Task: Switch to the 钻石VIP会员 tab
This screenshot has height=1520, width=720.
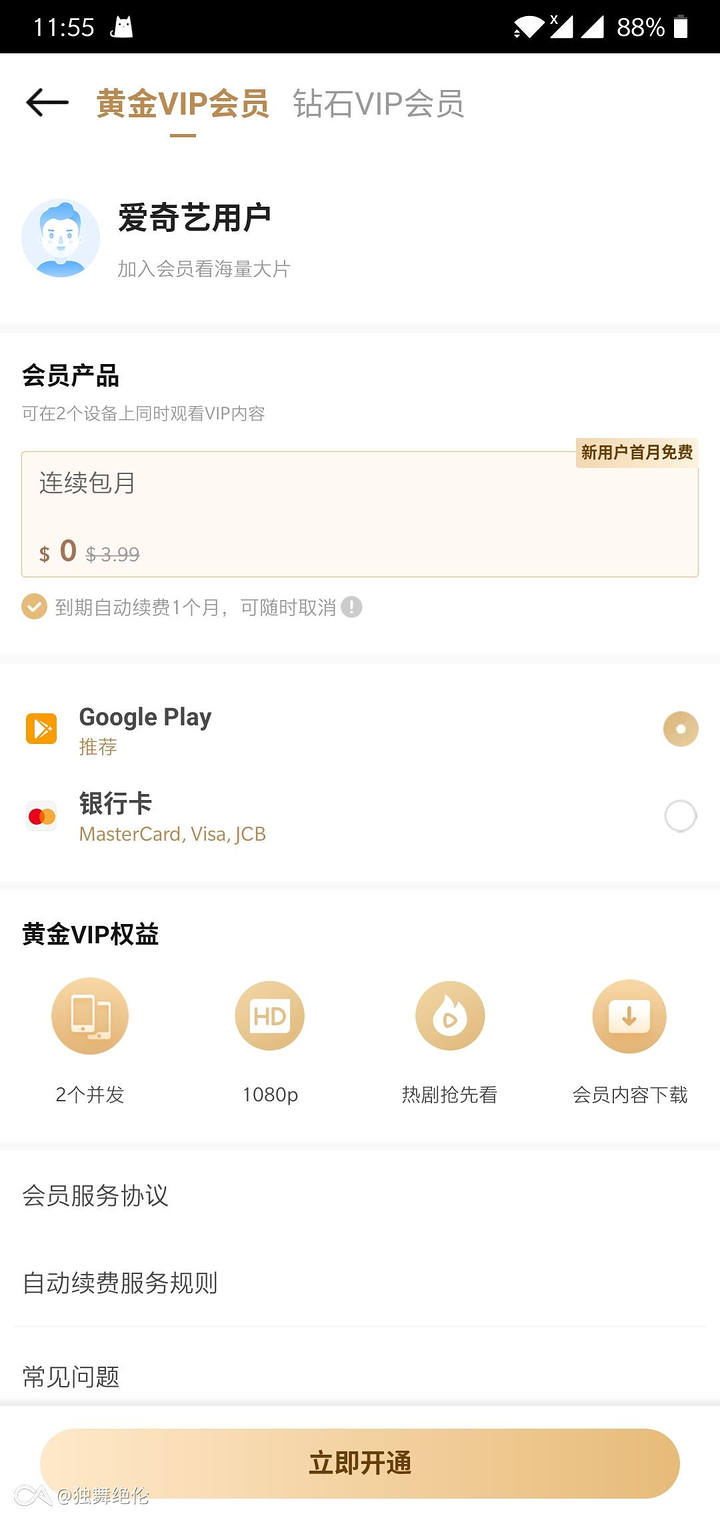Action: click(378, 104)
